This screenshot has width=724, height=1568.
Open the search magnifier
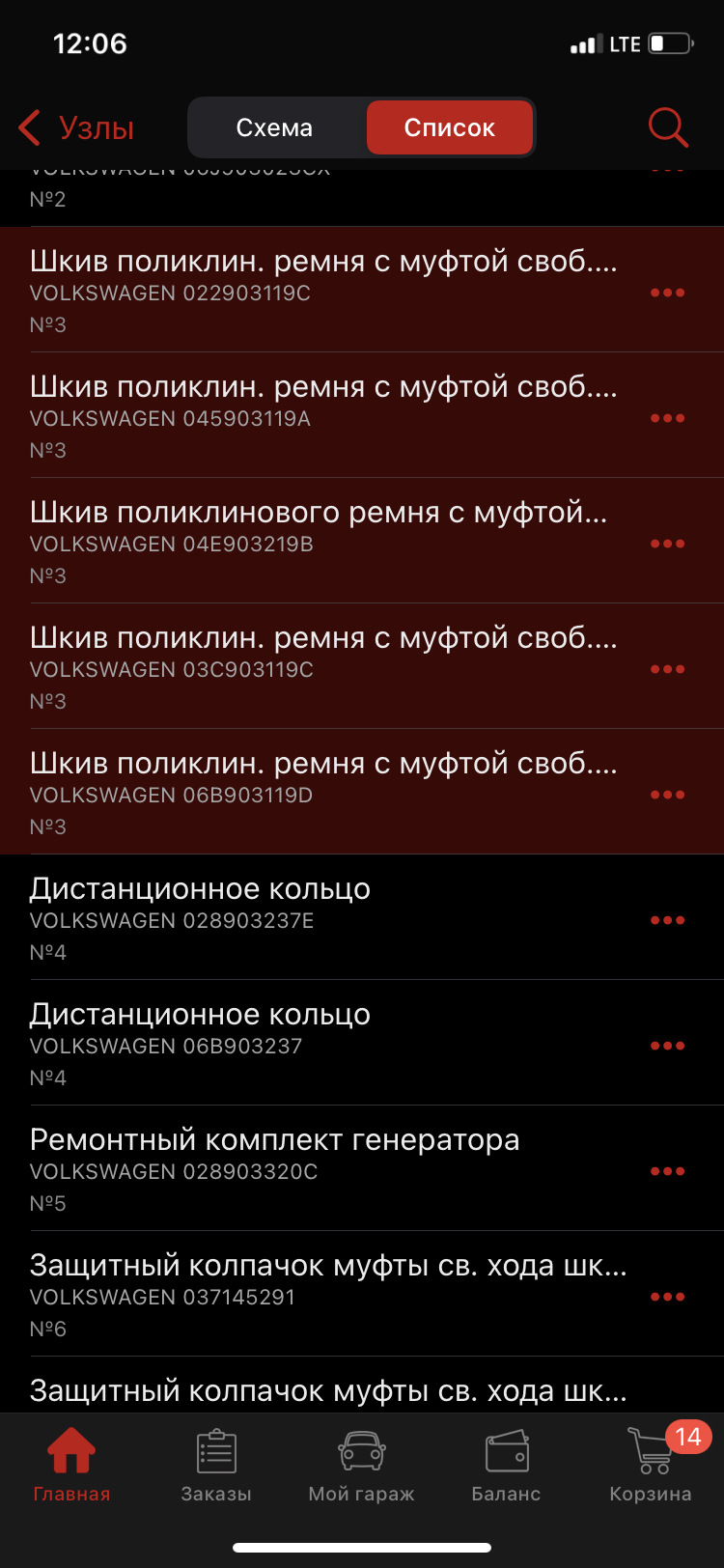tap(667, 127)
